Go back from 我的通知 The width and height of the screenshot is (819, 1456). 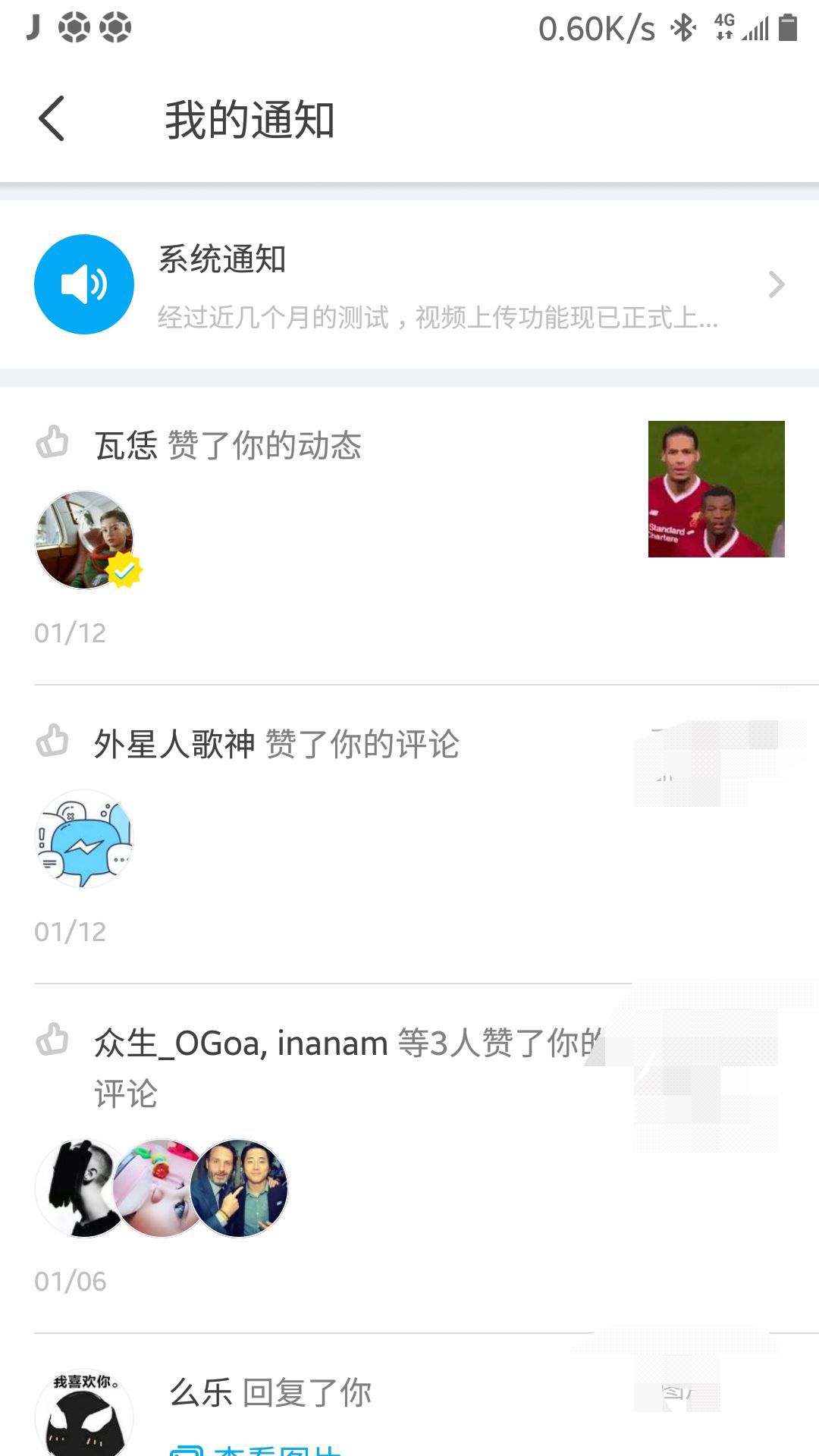click(52, 119)
